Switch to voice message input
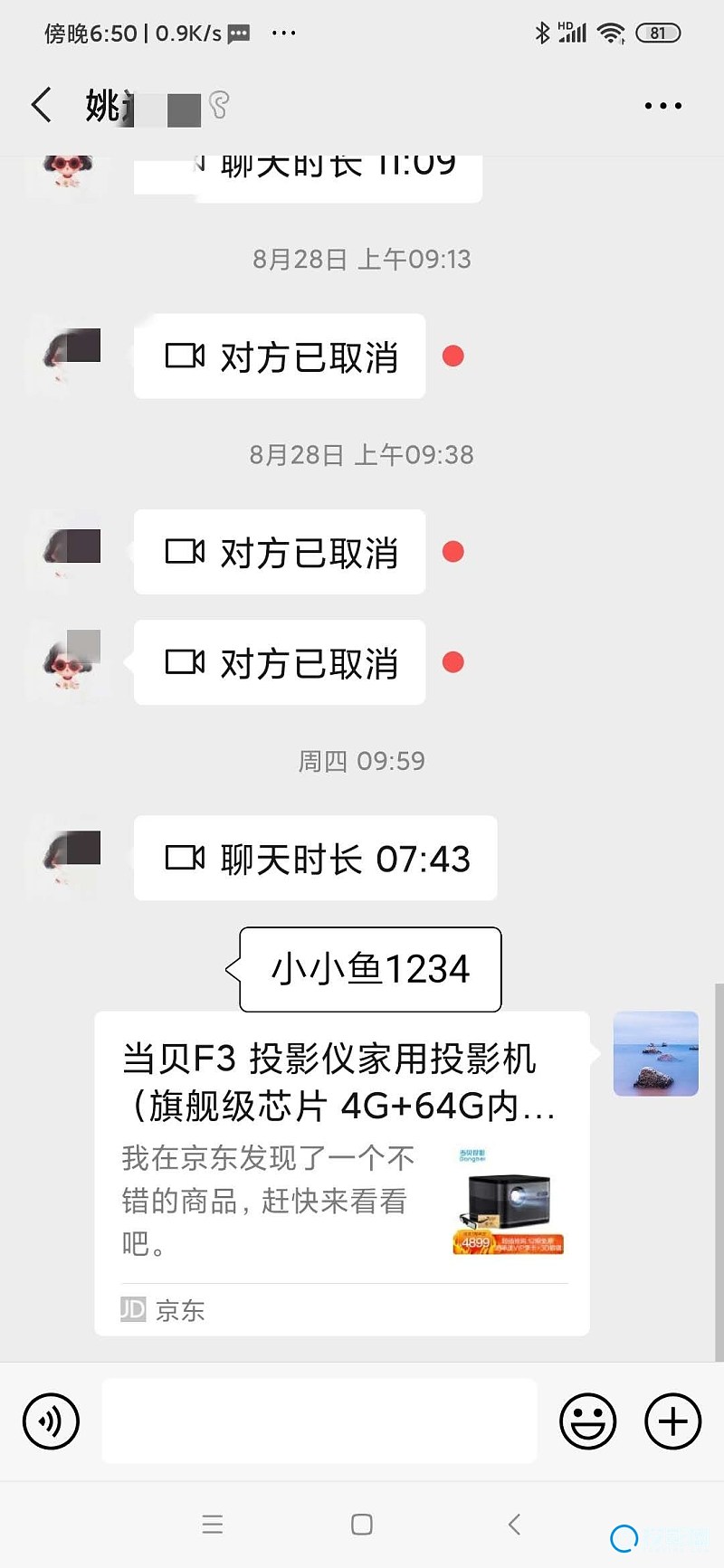 point(52,1421)
